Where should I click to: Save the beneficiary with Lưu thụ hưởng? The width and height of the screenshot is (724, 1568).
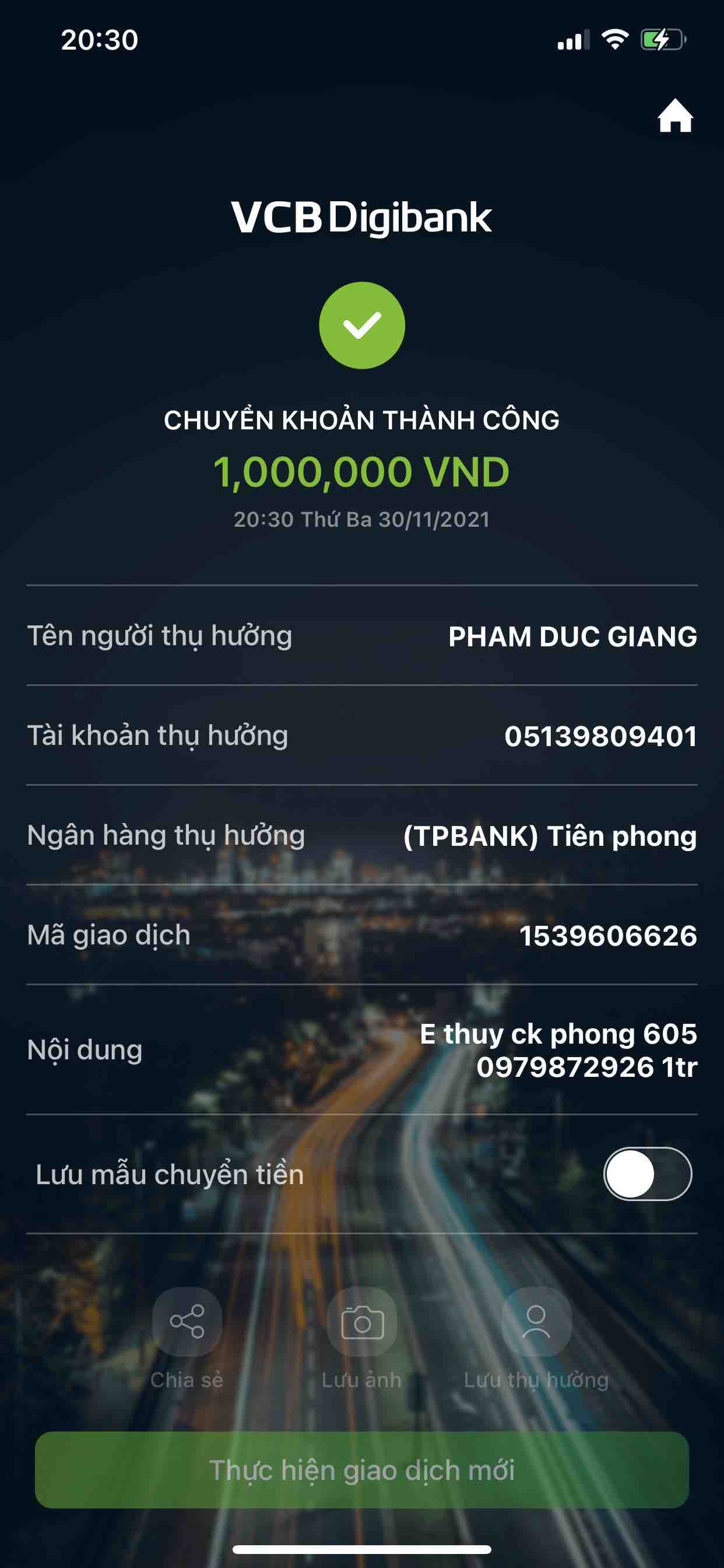click(x=536, y=1322)
